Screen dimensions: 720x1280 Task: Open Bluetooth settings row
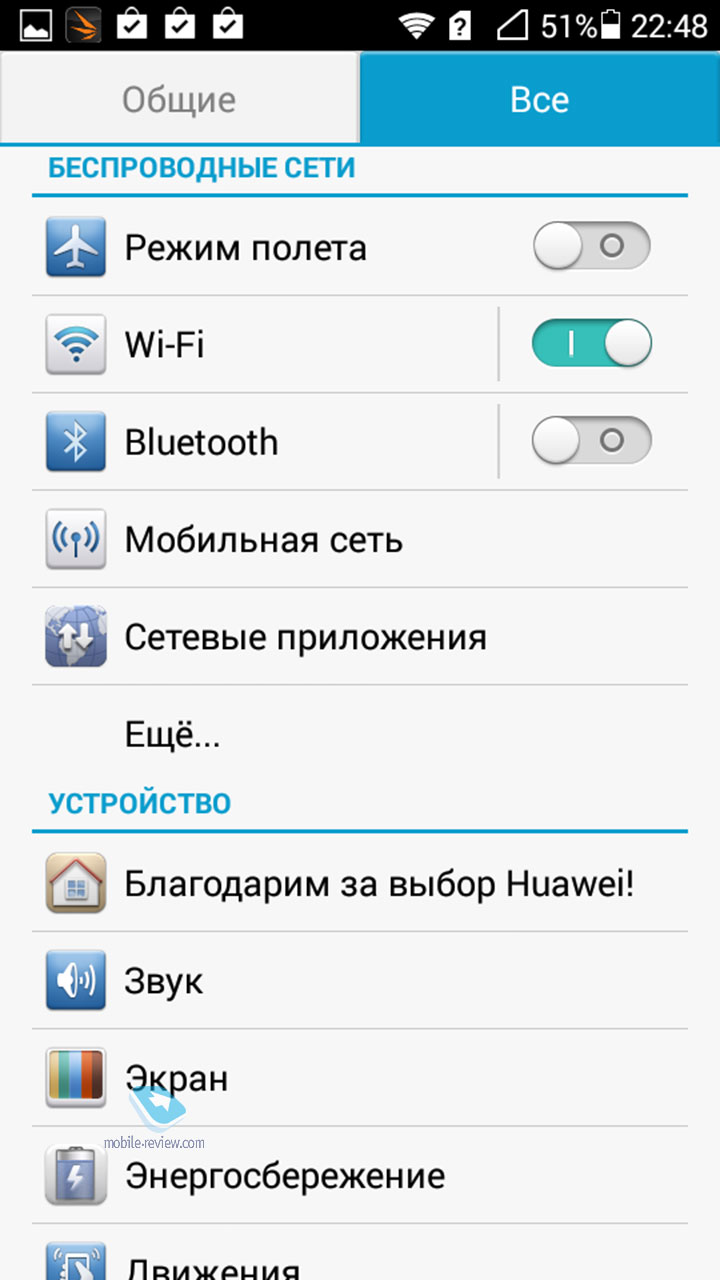point(264,442)
